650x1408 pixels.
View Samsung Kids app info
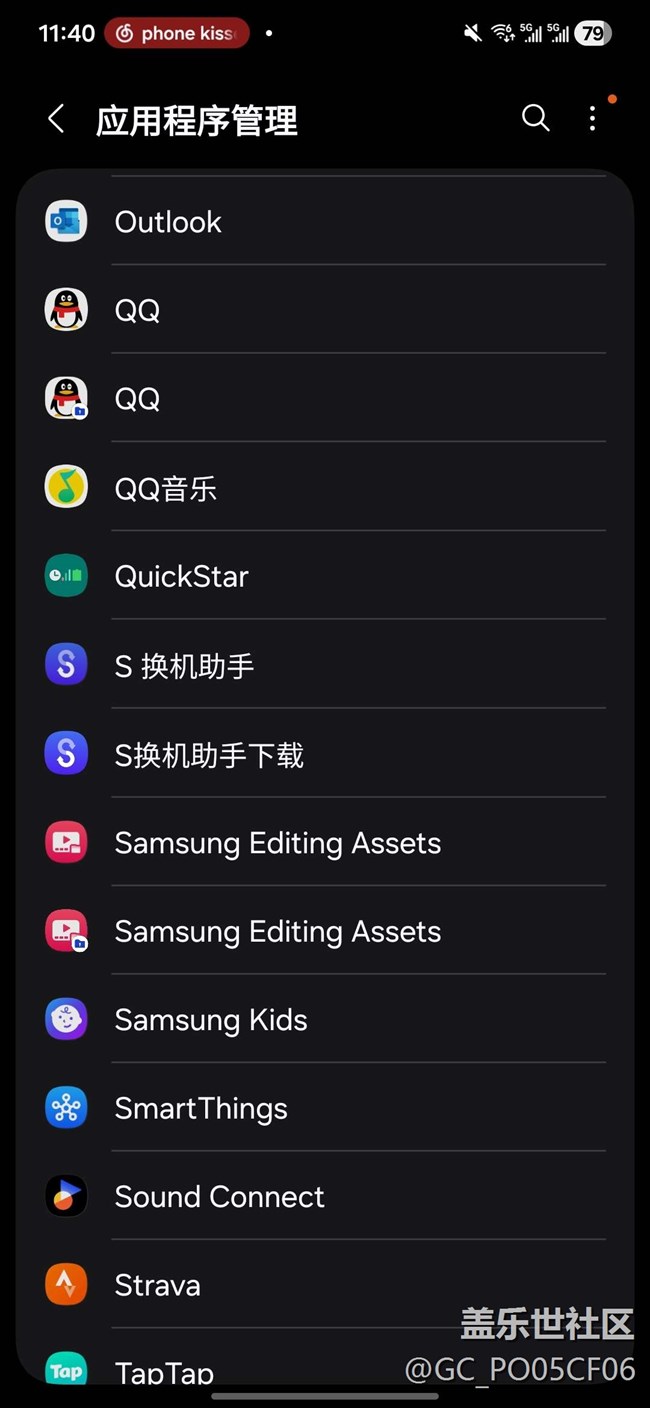tap(211, 1020)
